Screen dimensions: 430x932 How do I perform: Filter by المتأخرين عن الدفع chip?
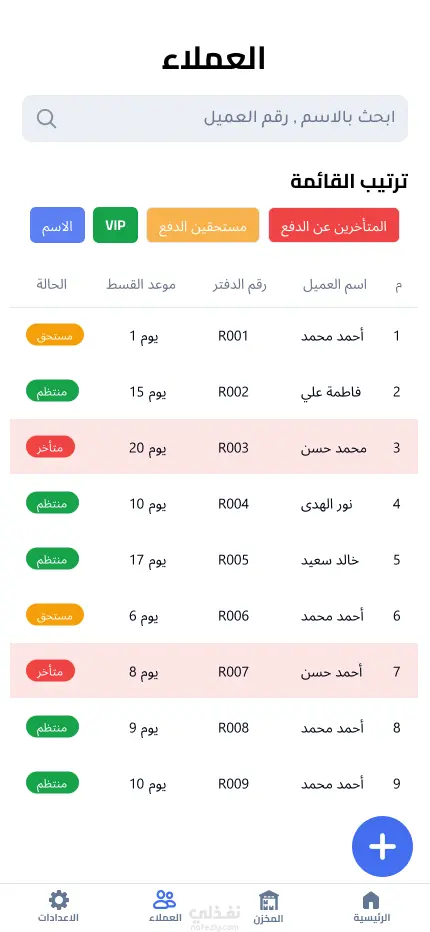[334, 225]
